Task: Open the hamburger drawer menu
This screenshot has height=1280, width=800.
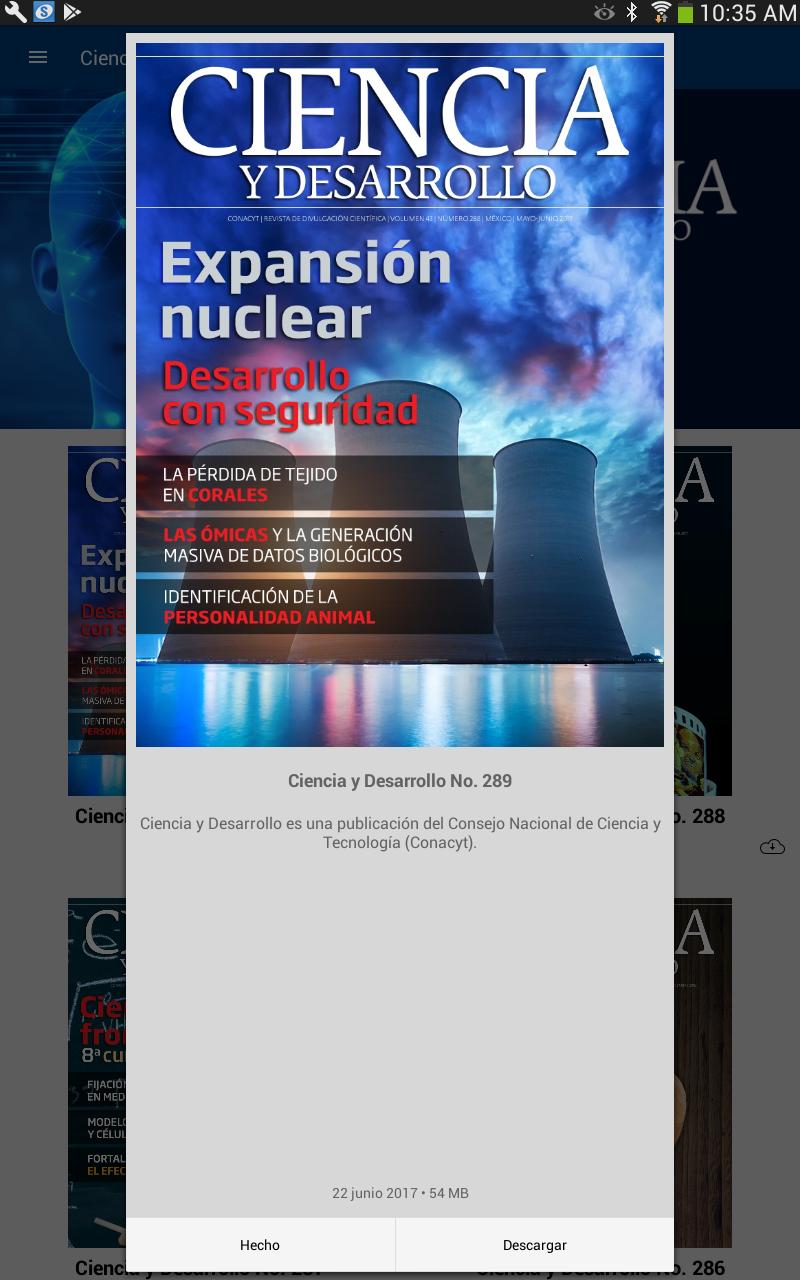Action: tap(38, 57)
